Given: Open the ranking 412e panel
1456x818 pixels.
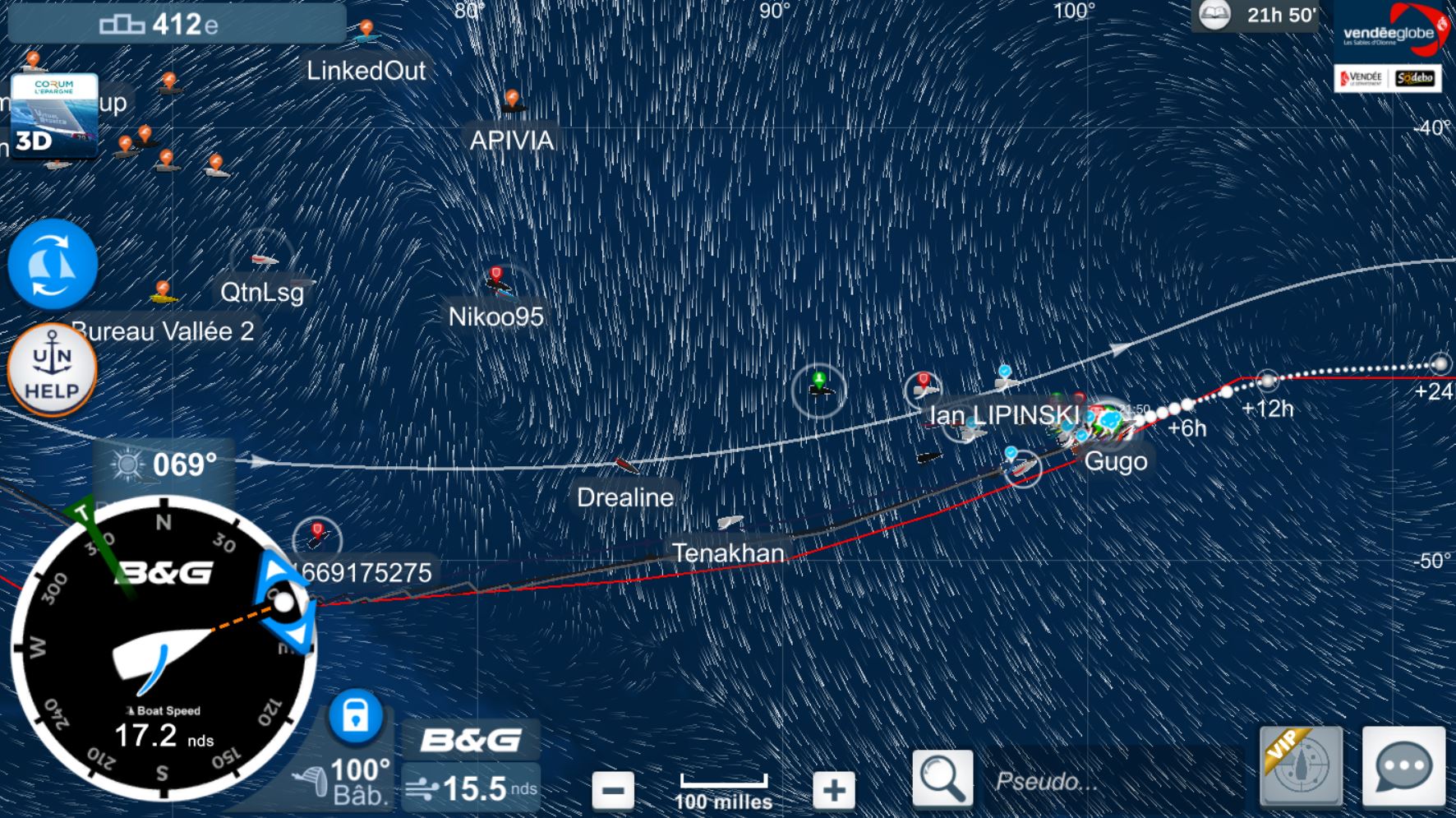Looking at the screenshot, I should (176, 24).
